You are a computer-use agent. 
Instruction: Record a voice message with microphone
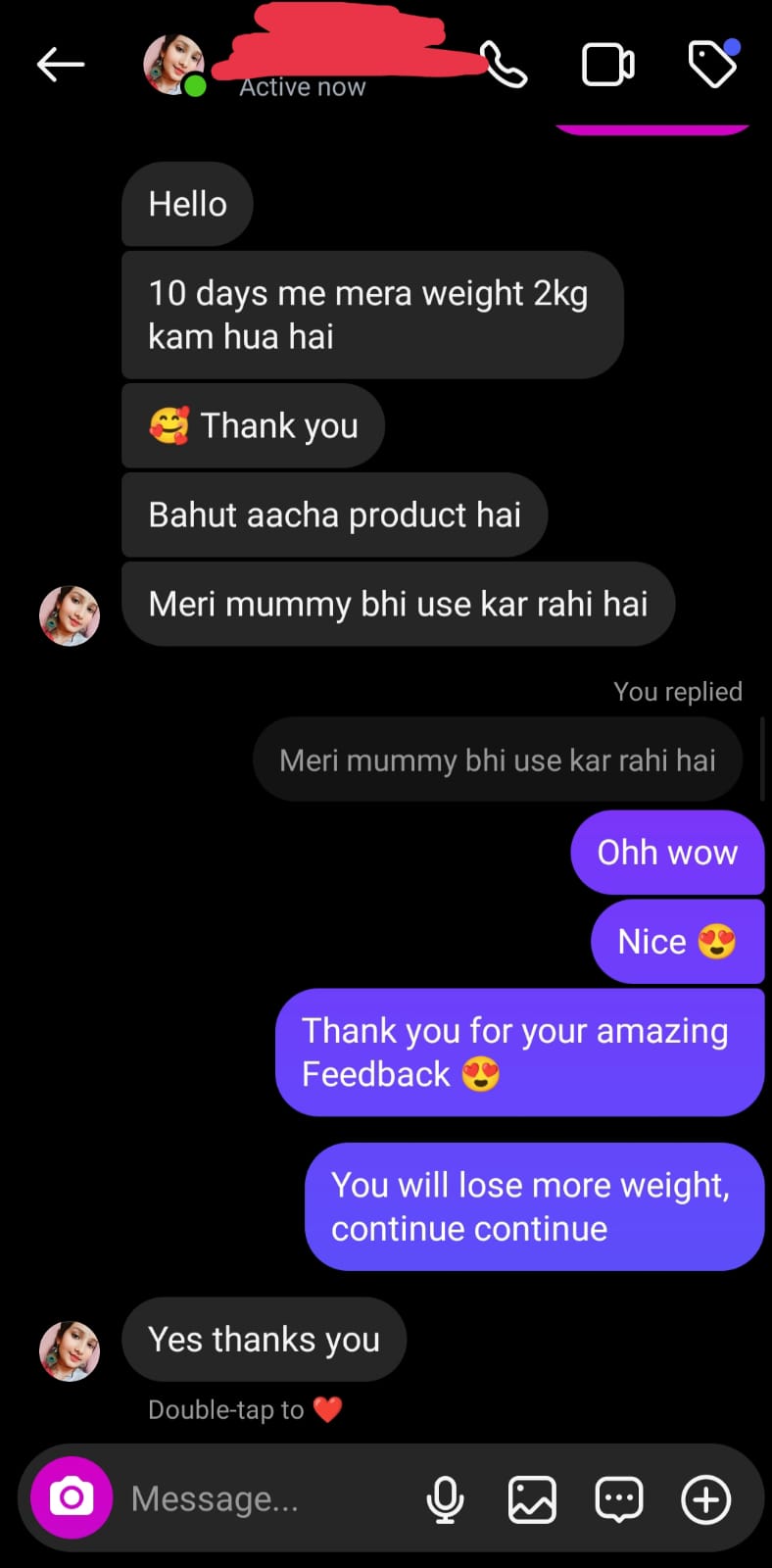445,1499
